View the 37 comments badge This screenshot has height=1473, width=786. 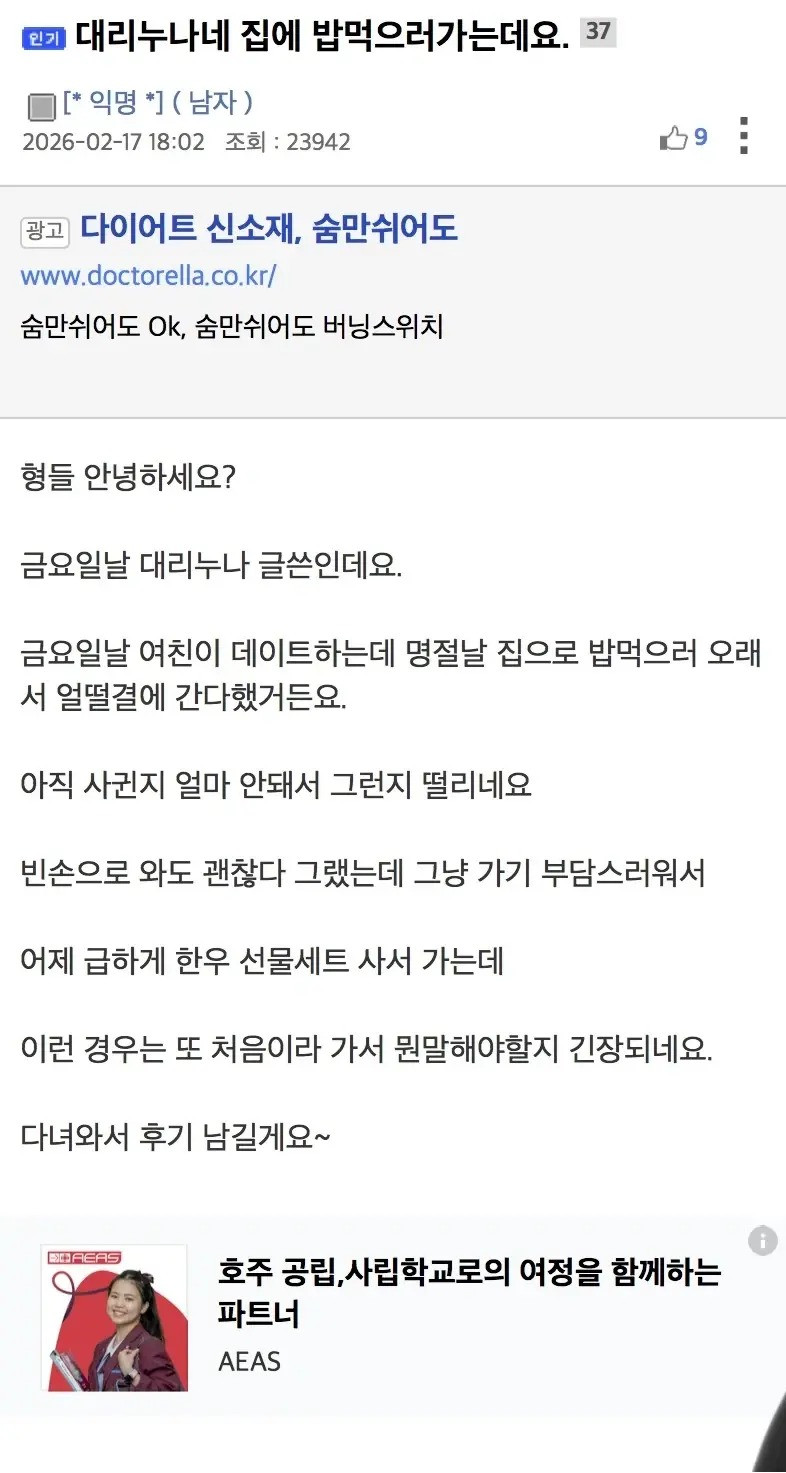tap(598, 32)
